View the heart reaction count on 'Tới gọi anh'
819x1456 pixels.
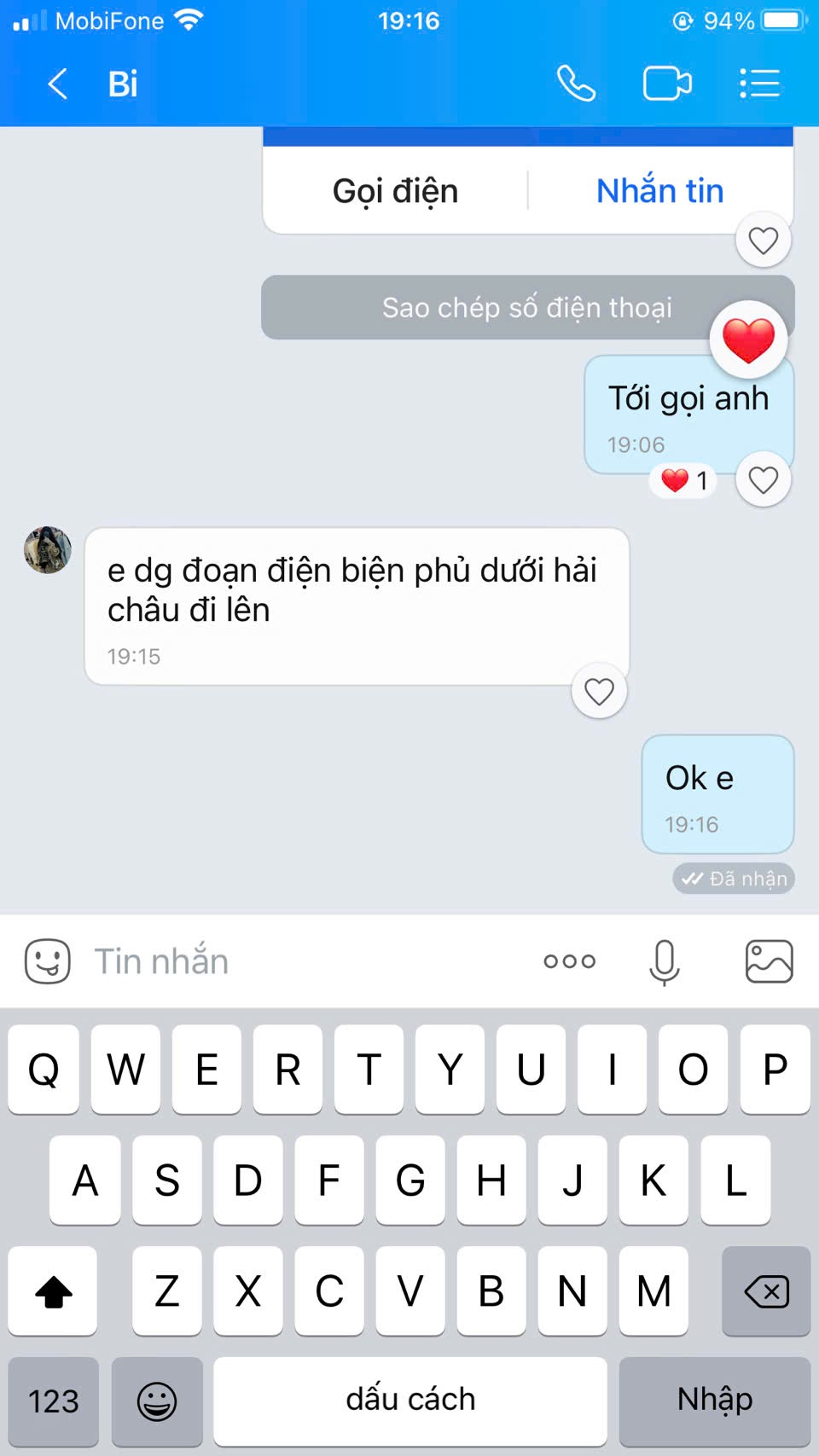click(684, 481)
